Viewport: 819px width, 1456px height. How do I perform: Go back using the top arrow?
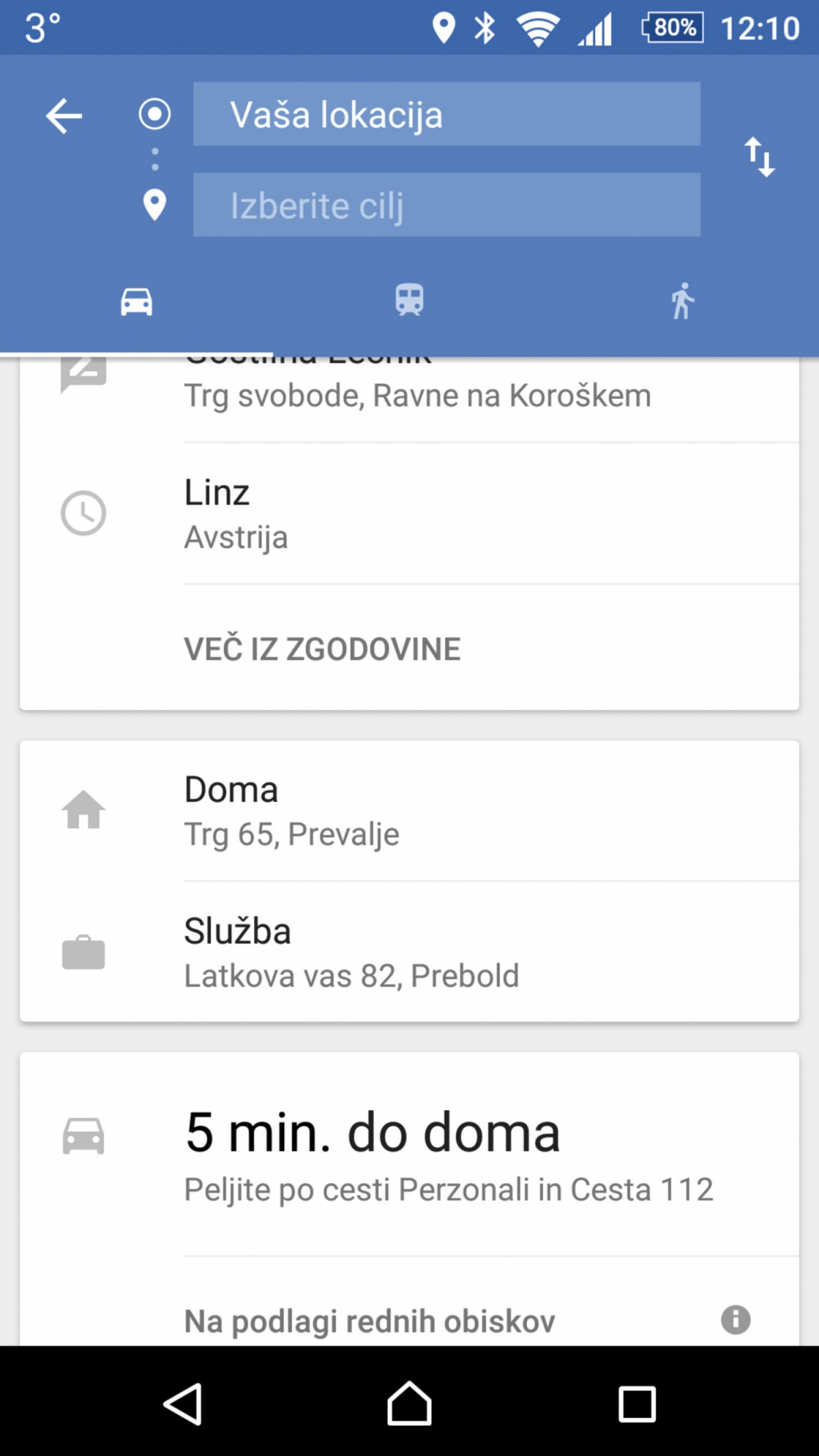click(x=64, y=115)
